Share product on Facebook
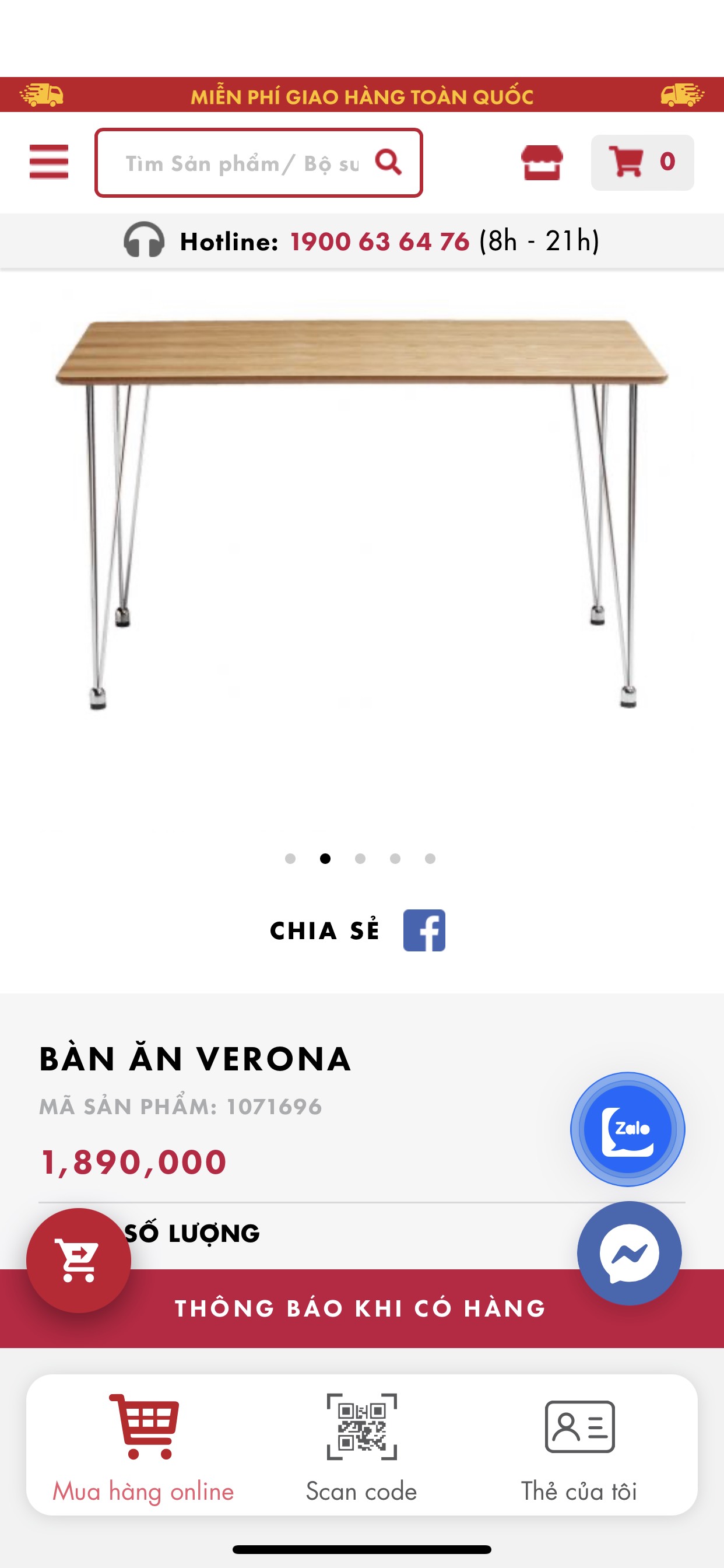This screenshot has height=1568, width=724. [x=424, y=930]
